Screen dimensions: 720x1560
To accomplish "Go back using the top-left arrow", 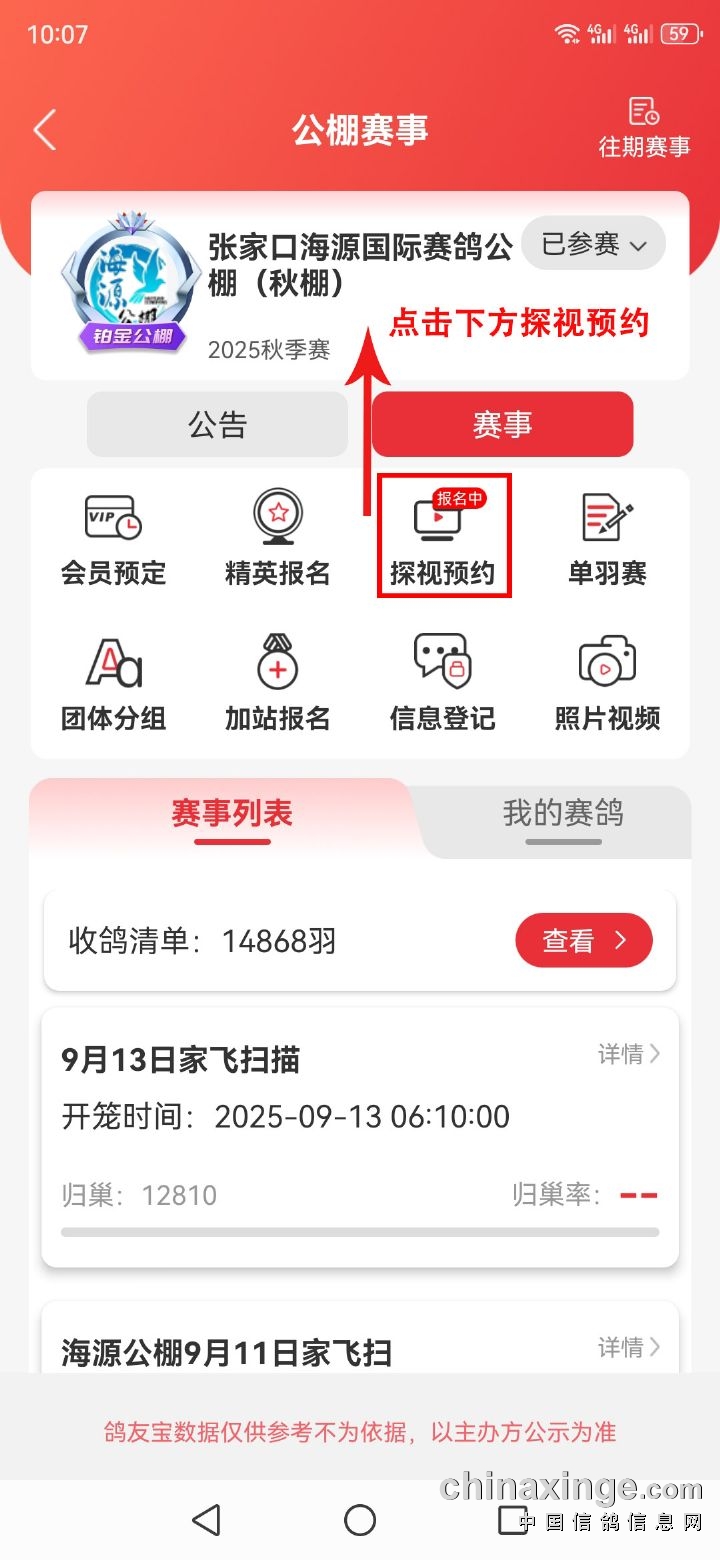I will tap(45, 130).
